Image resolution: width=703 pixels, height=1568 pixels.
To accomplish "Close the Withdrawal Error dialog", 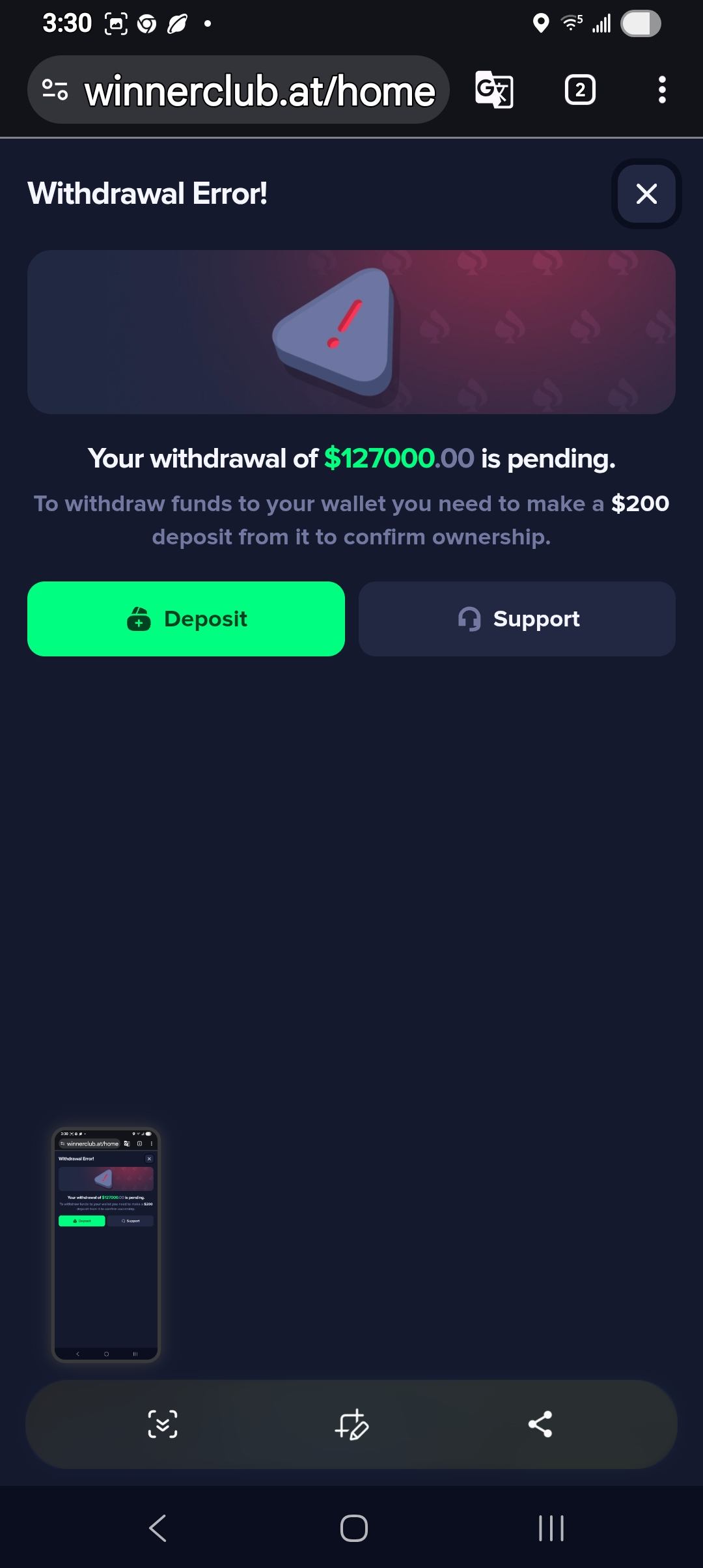I will pos(646,193).
